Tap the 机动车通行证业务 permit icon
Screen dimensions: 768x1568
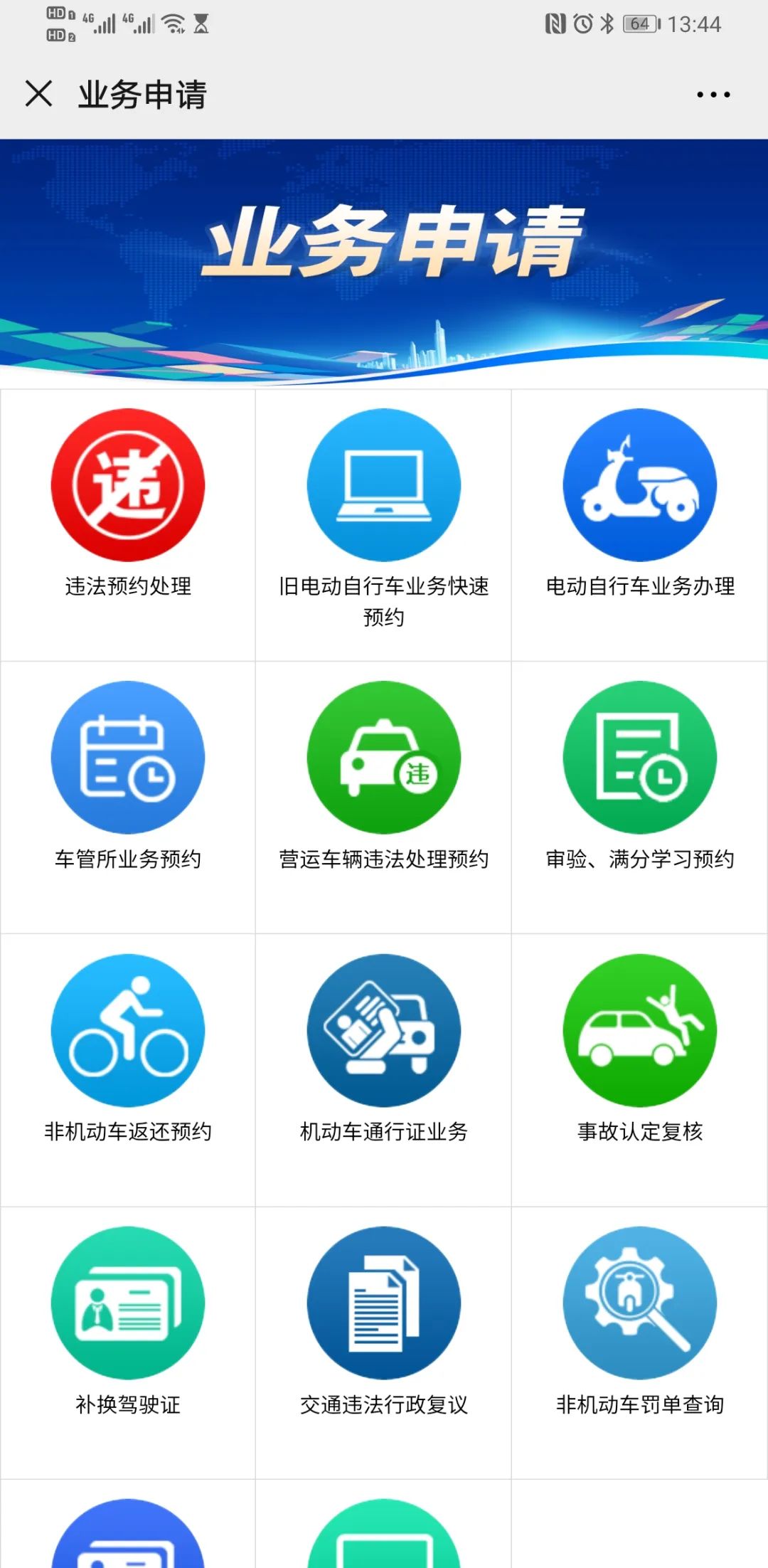tap(383, 1030)
